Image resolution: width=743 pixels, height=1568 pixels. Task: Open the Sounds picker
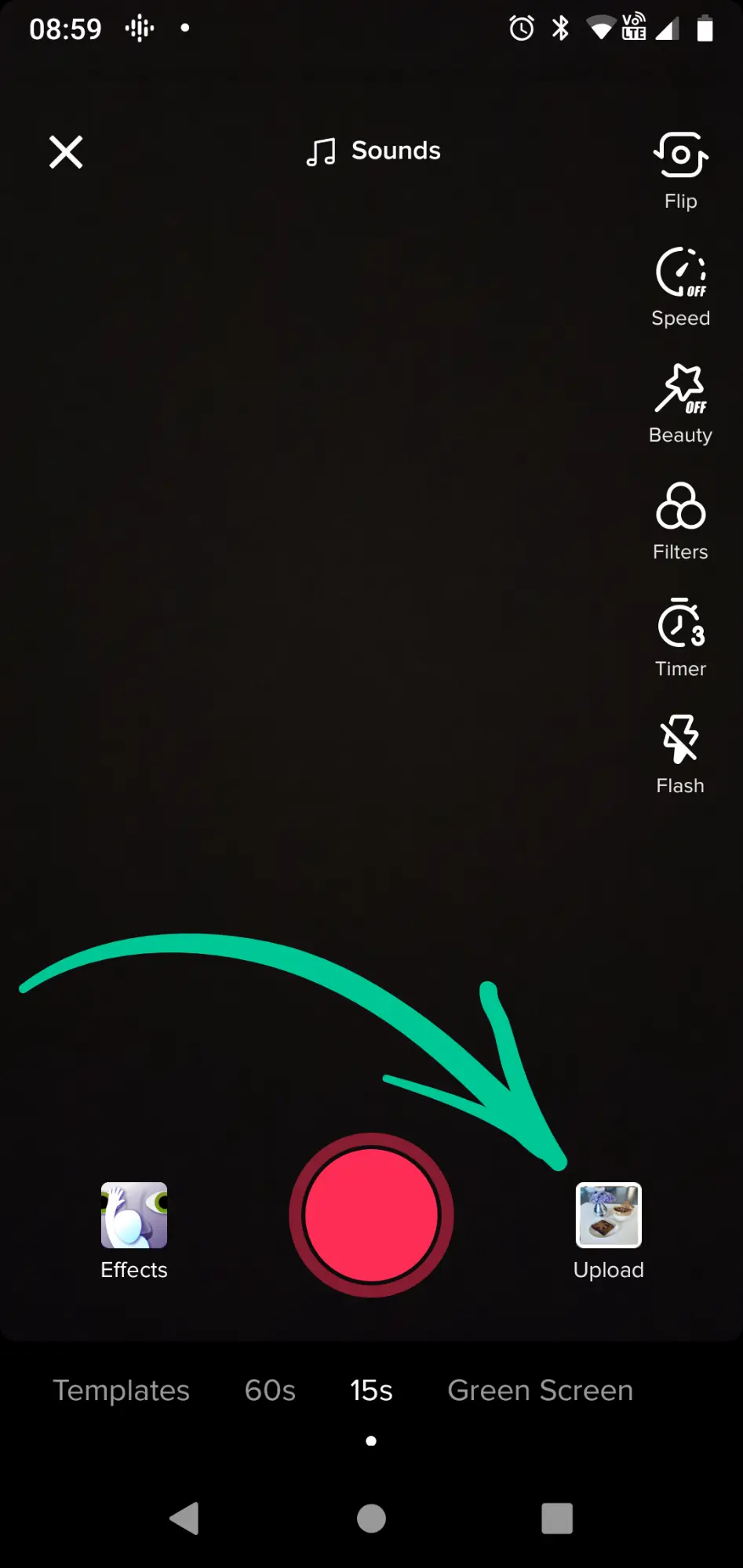pos(373,151)
